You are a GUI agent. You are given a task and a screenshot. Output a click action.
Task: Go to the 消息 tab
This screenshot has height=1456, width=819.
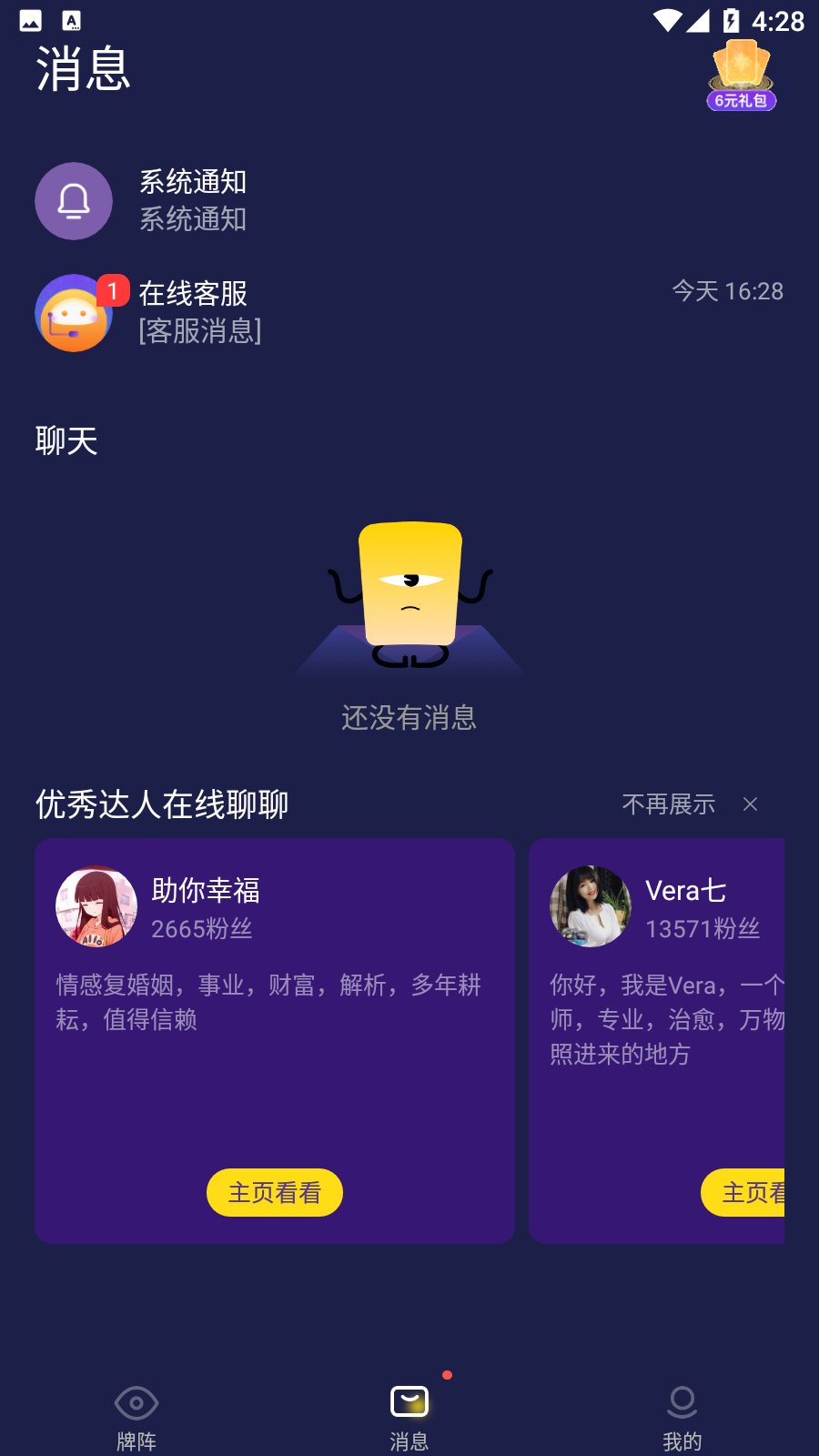(409, 1416)
